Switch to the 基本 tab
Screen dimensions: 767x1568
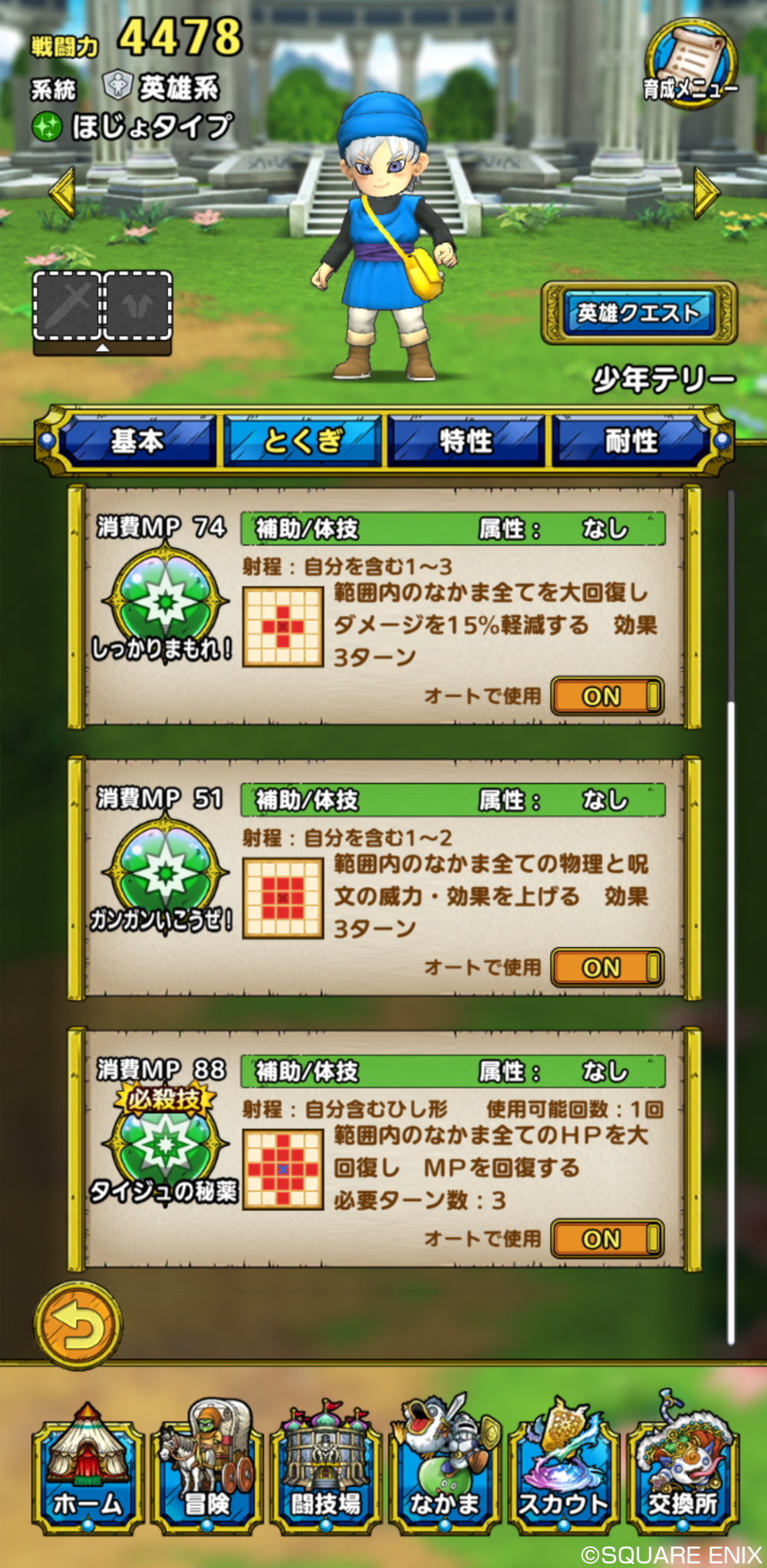pyautogui.click(x=137, y=441)
